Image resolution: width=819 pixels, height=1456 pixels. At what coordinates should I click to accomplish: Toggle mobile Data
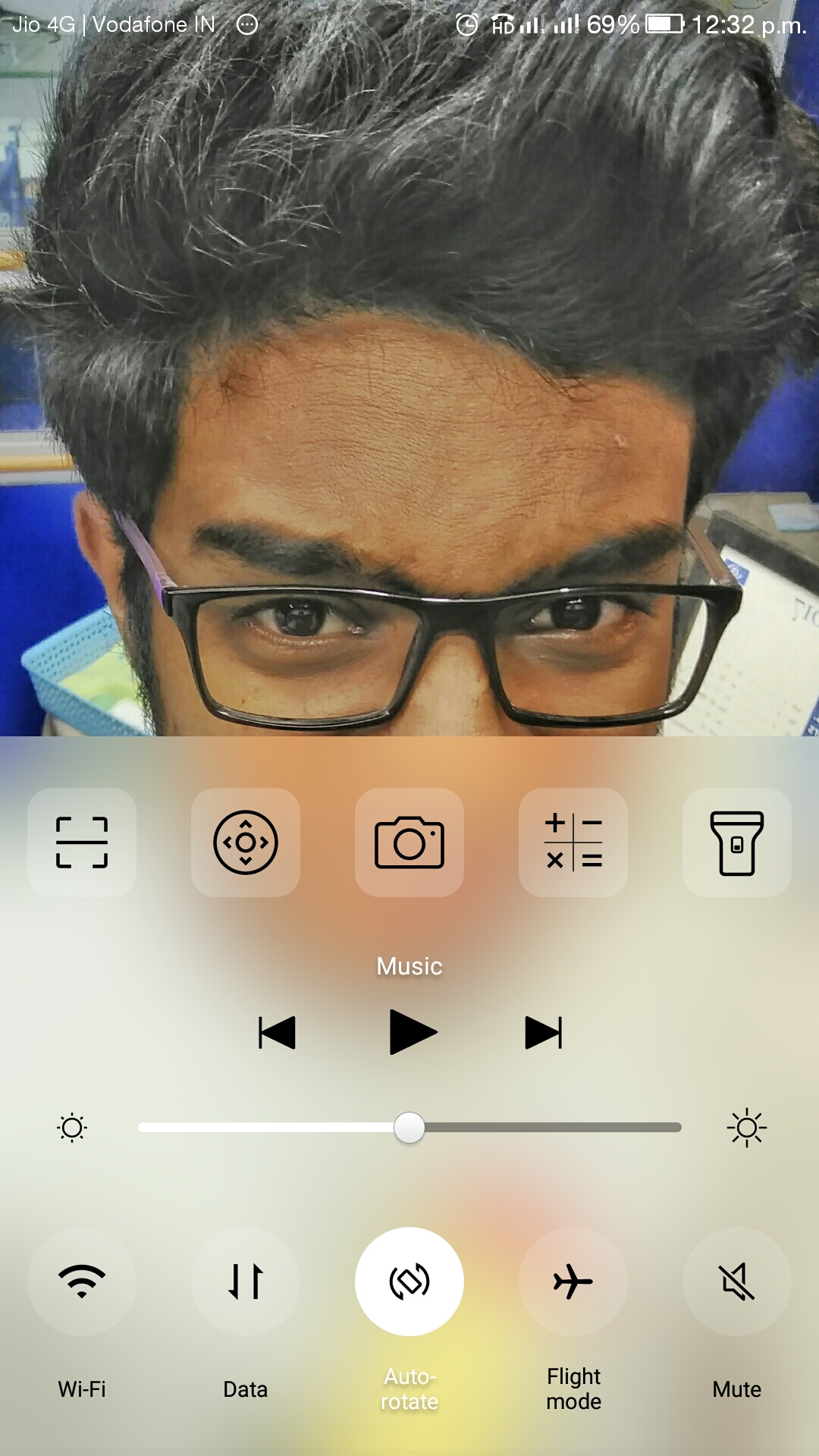[246, 1282]
